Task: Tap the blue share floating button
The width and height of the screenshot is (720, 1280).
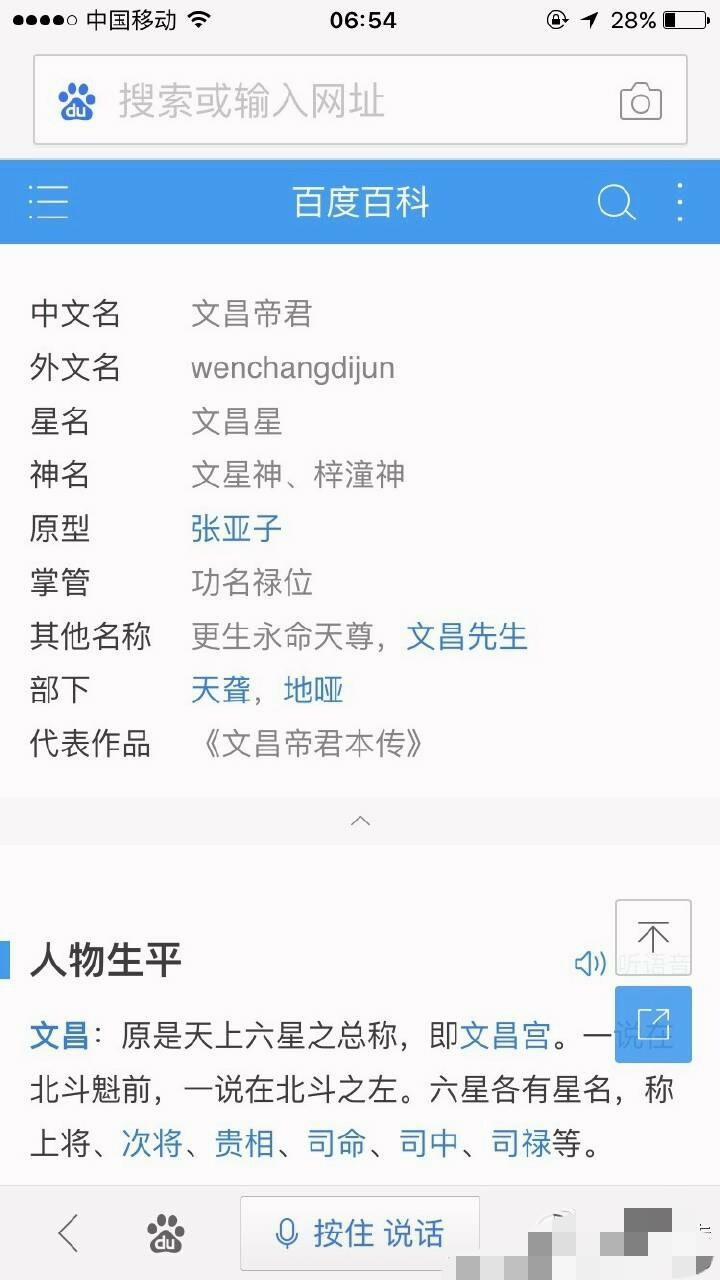Action: 653,1024
